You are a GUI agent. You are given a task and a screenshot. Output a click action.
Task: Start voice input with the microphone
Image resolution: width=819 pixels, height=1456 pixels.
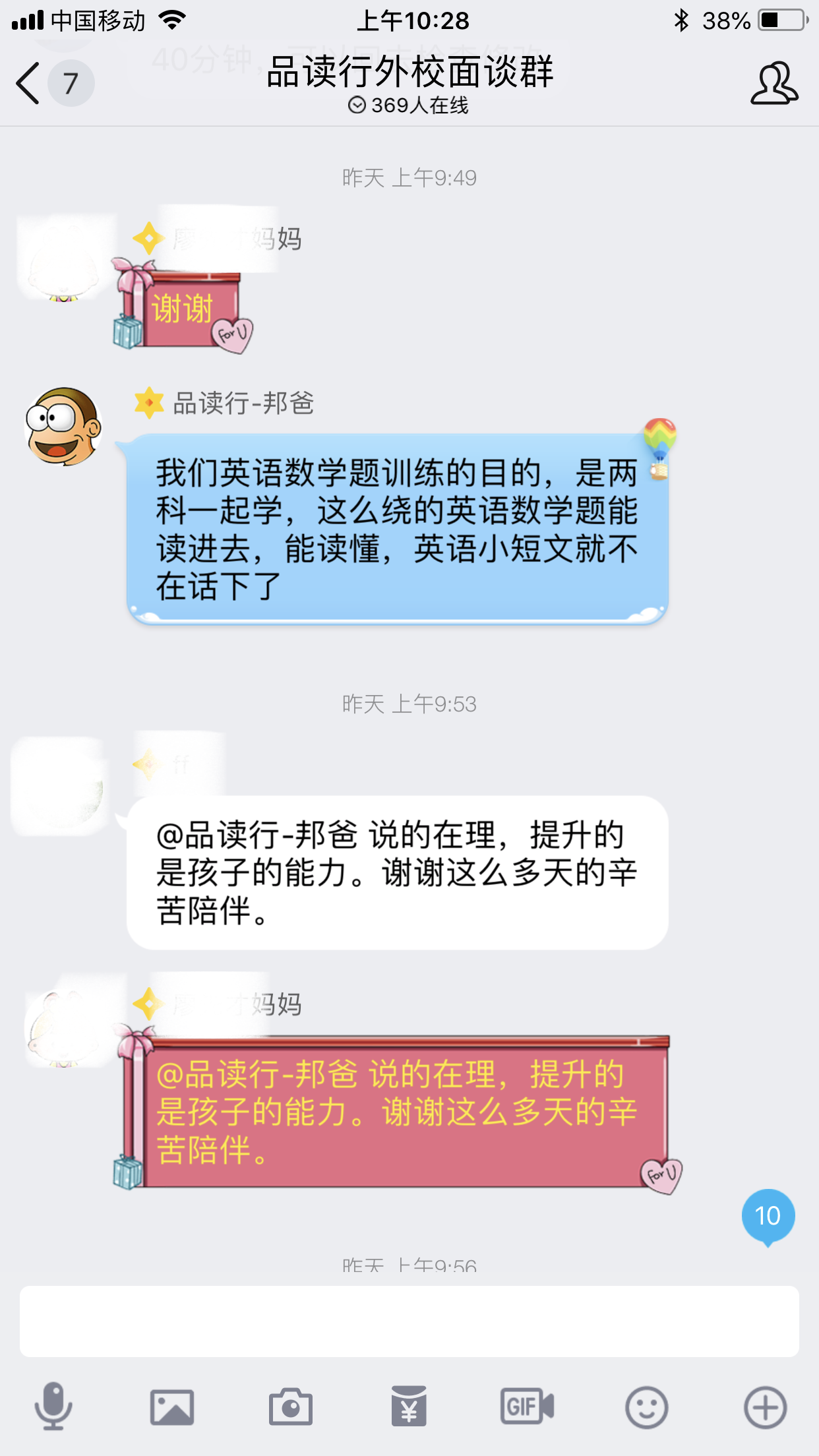(x=53, y=1407)
